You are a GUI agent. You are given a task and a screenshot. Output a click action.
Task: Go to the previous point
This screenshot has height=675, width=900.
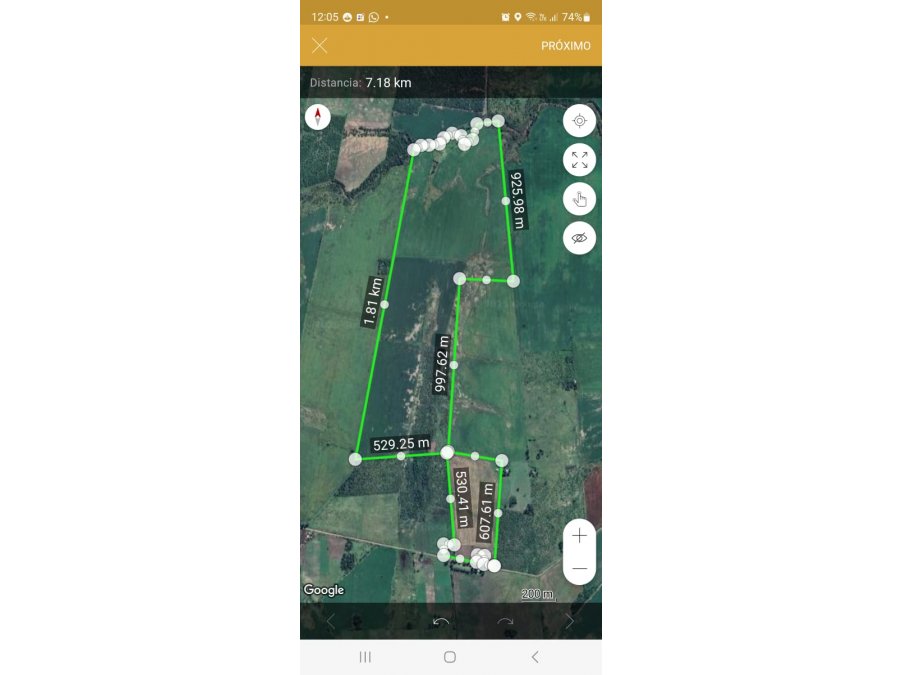point(332,621)
